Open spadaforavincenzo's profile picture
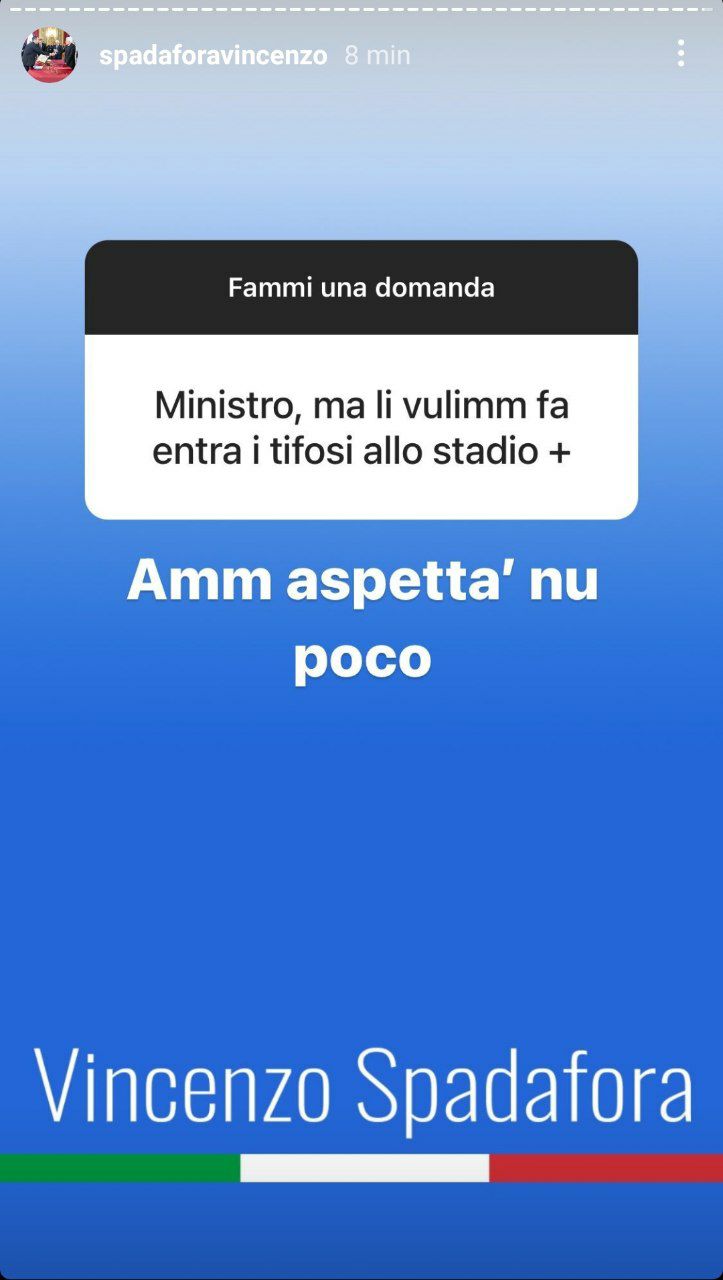The width and height of the screenshot is (723, 1280). coord(49,55)
